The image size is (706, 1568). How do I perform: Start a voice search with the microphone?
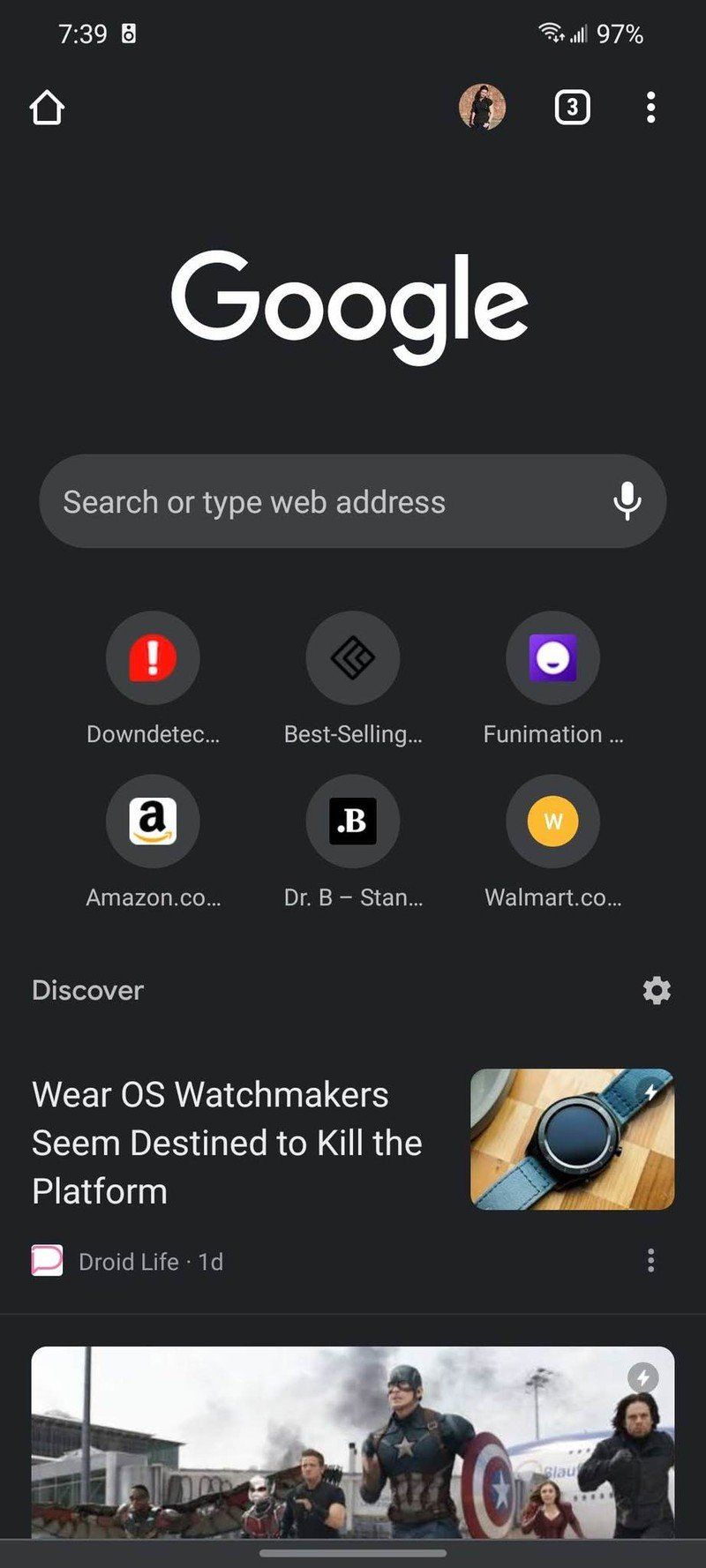tap(627, 501)
